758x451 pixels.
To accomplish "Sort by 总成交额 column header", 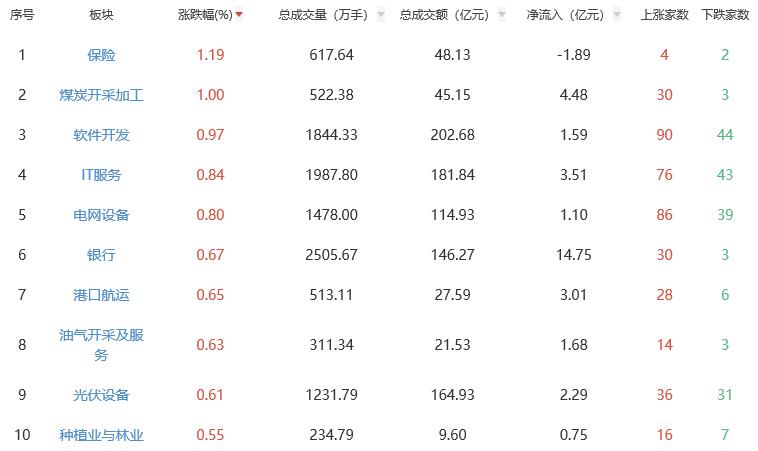I will 443,15.
